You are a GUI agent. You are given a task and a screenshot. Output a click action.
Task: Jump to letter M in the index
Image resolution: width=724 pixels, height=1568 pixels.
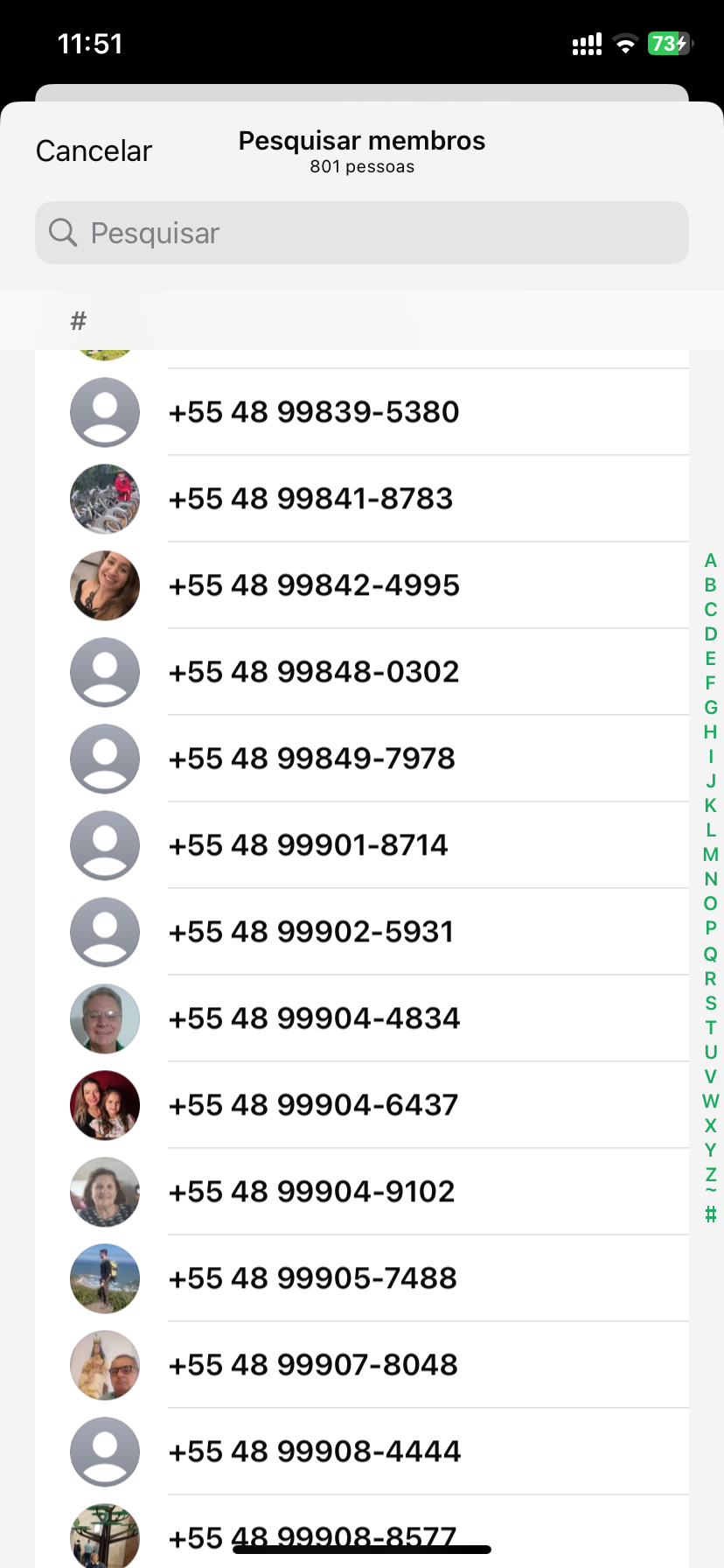(x=710, y=855)
